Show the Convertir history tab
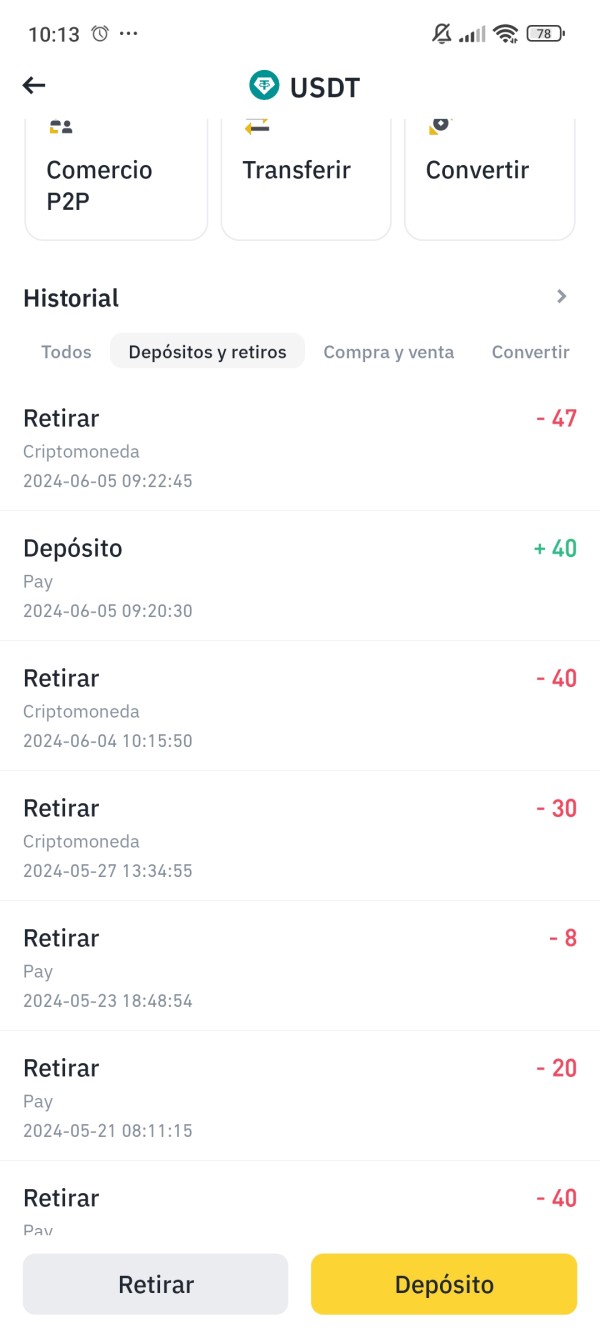The height and width of the screenshot is (1333, 600). coord(530,352)
